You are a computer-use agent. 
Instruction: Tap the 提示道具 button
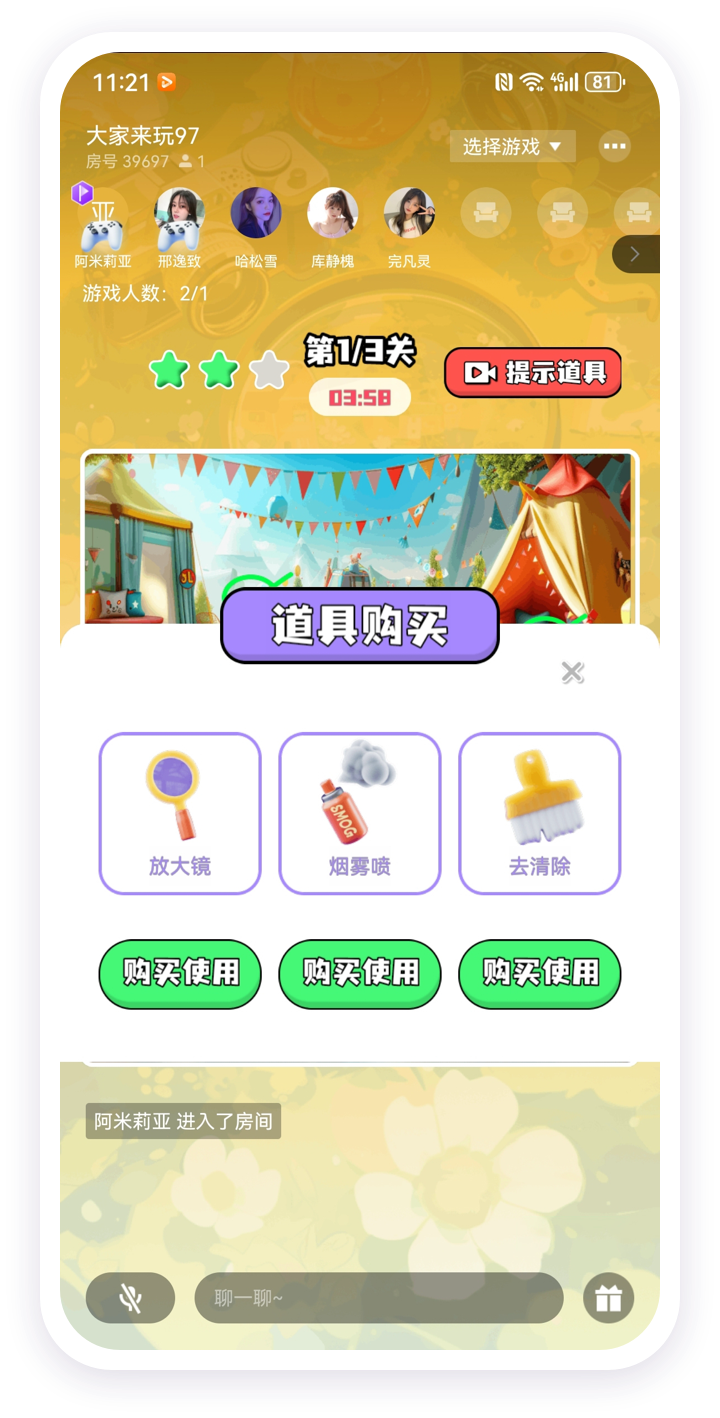coord(533,373)
